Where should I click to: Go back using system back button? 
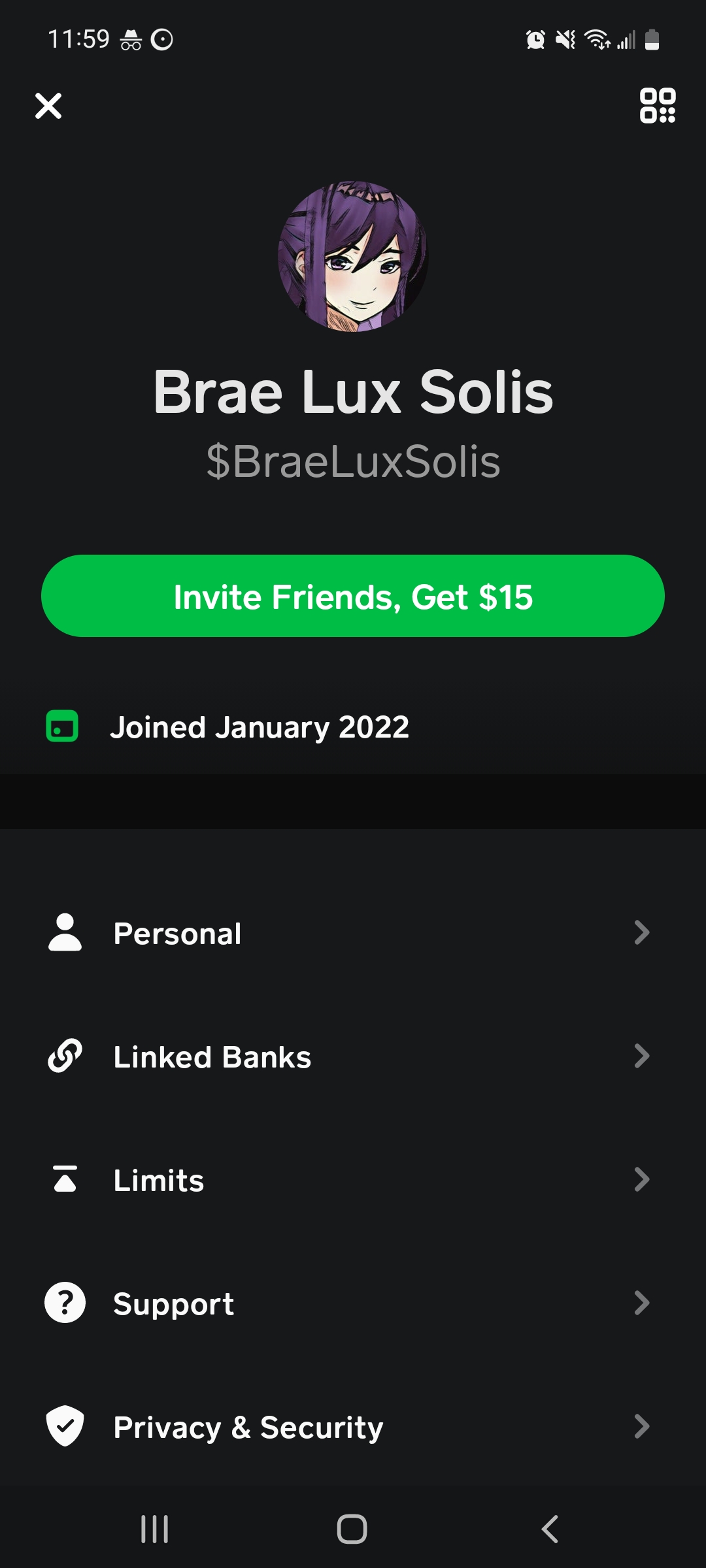(550, 1529)
